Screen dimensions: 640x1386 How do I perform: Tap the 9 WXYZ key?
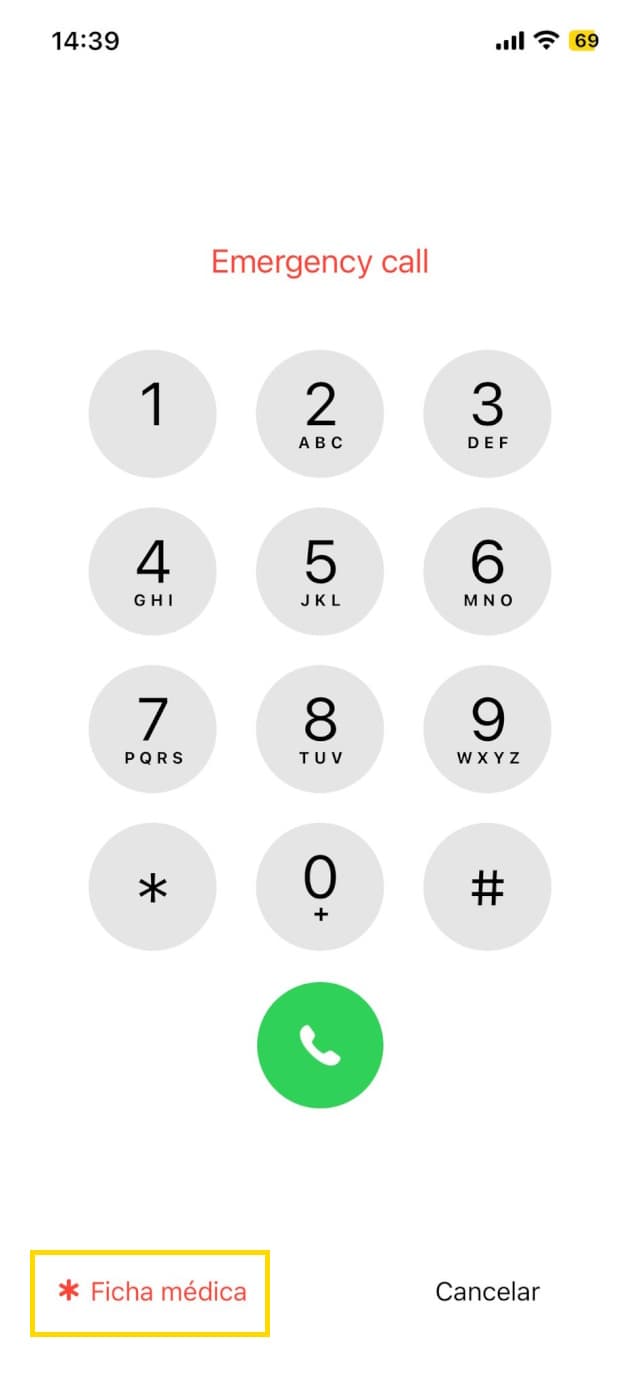(x=487, y=728)
